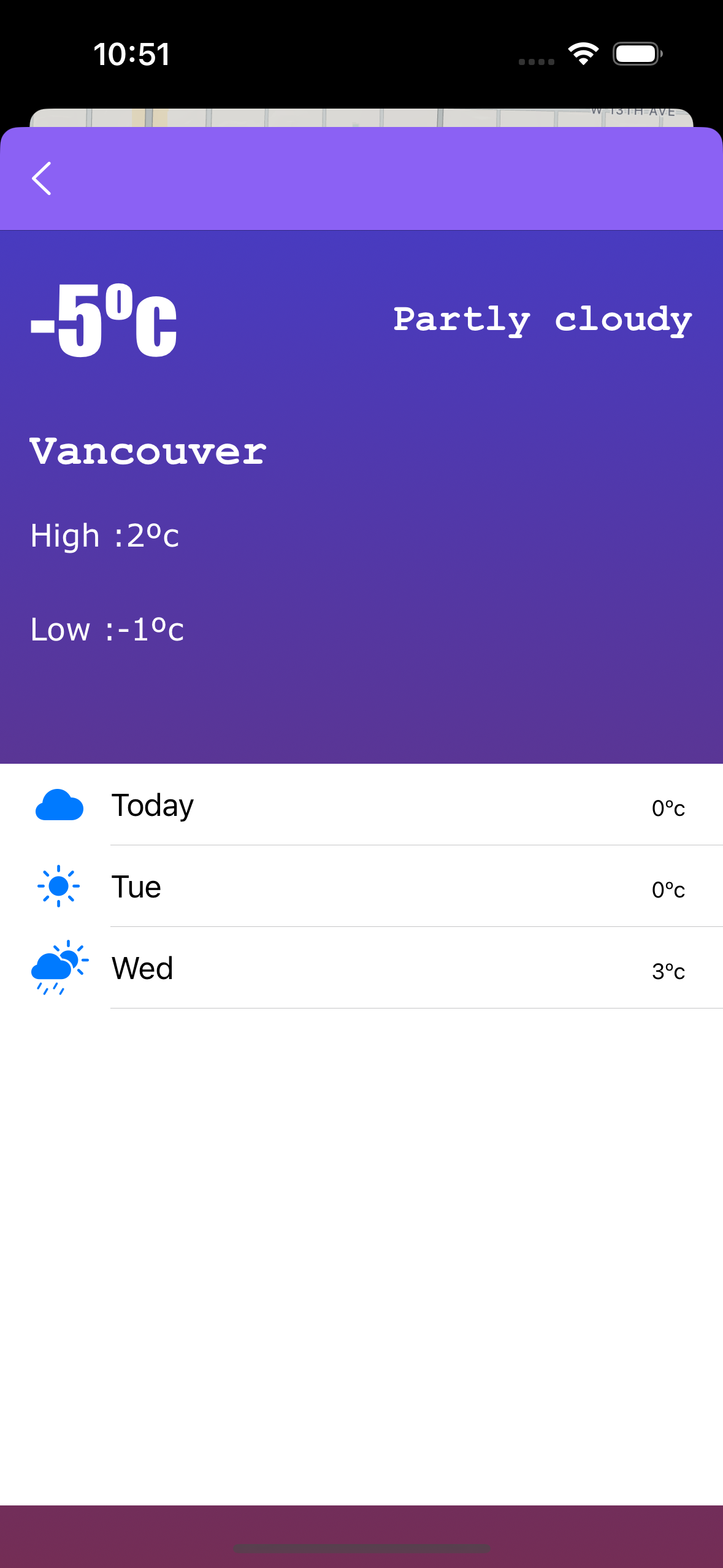The image size is (723, 1568).
Task: Tap the clock showing 10:51
Action: click(x=132, y=54)
